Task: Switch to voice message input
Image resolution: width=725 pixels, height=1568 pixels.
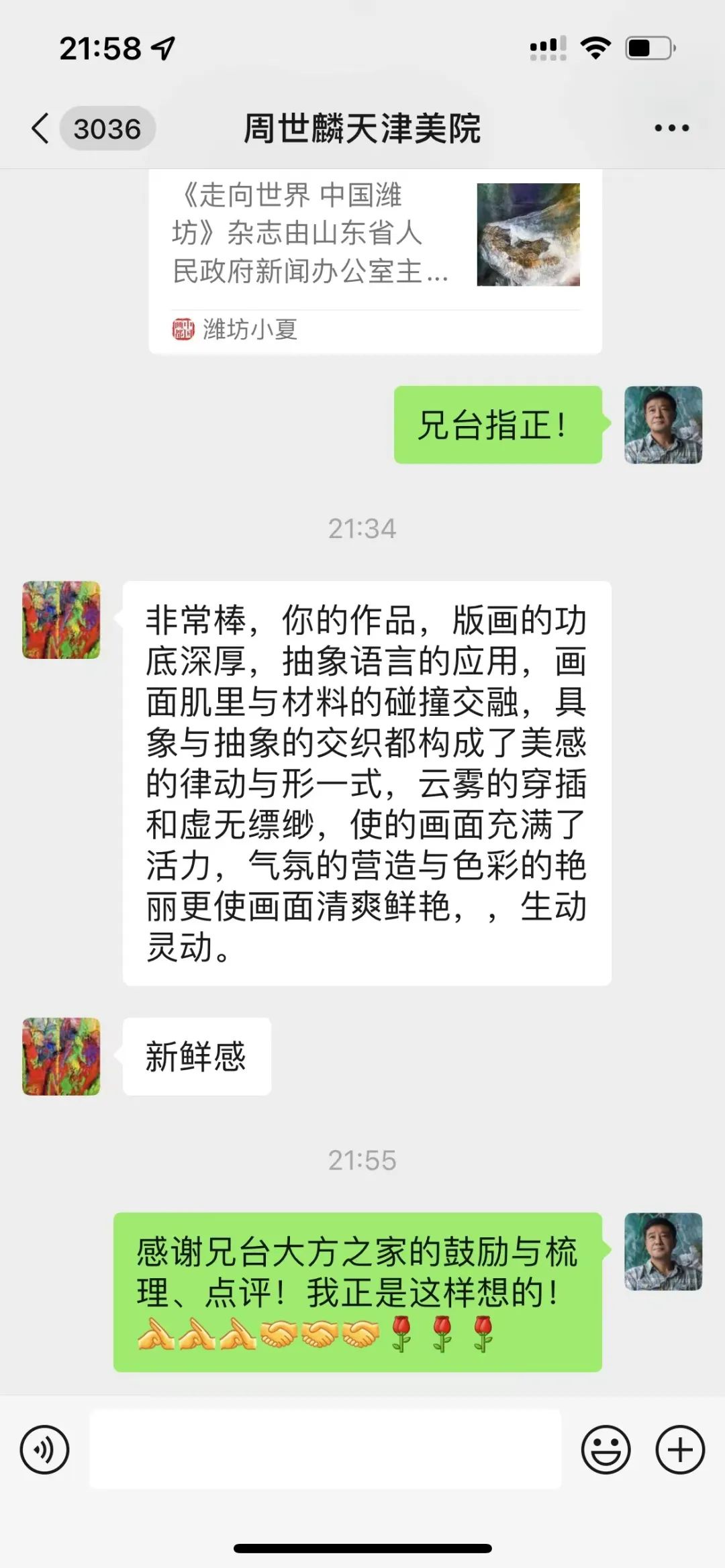Action: click(45, 1449)
